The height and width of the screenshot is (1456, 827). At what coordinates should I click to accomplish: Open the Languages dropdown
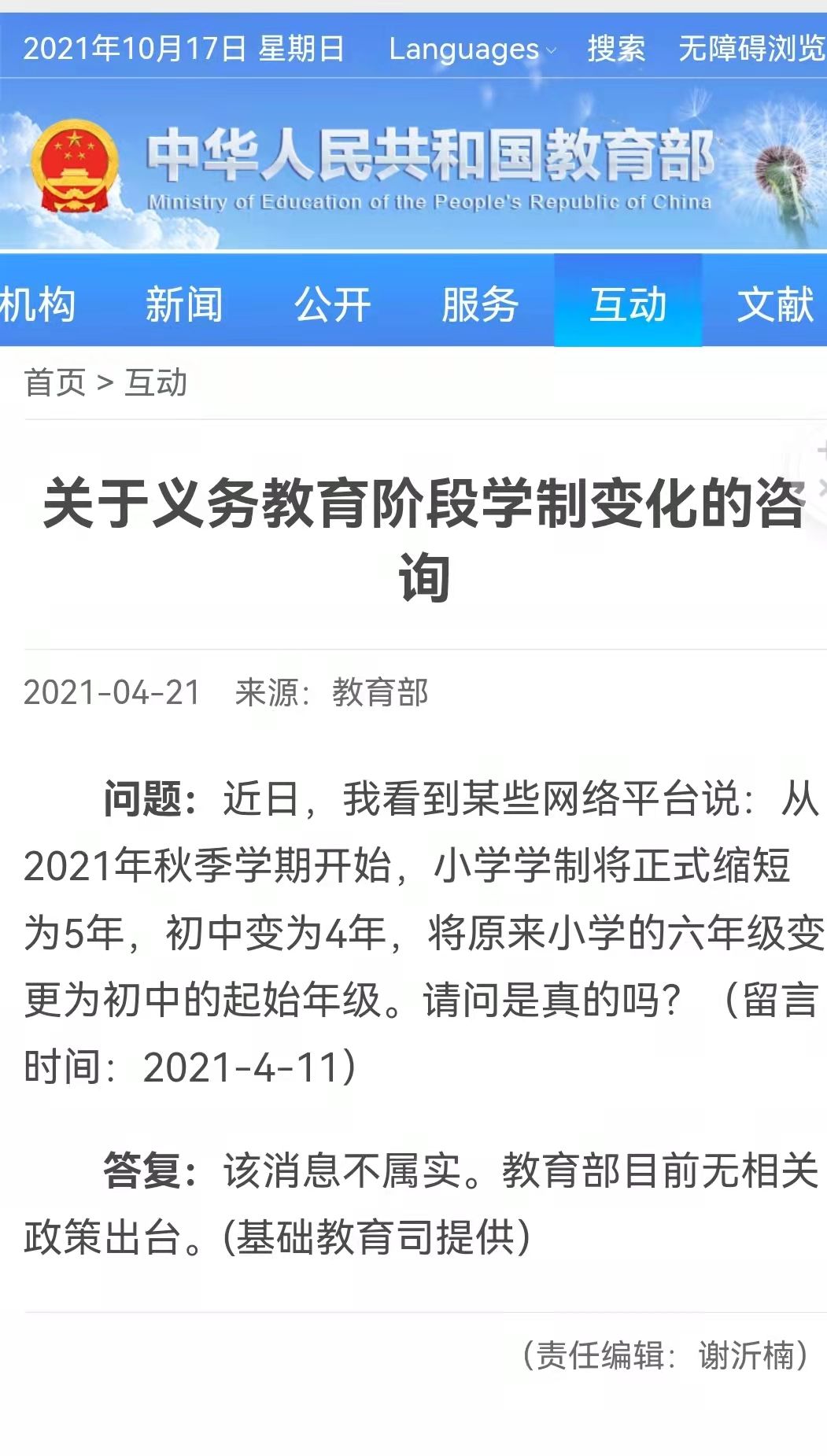point(472,49)
